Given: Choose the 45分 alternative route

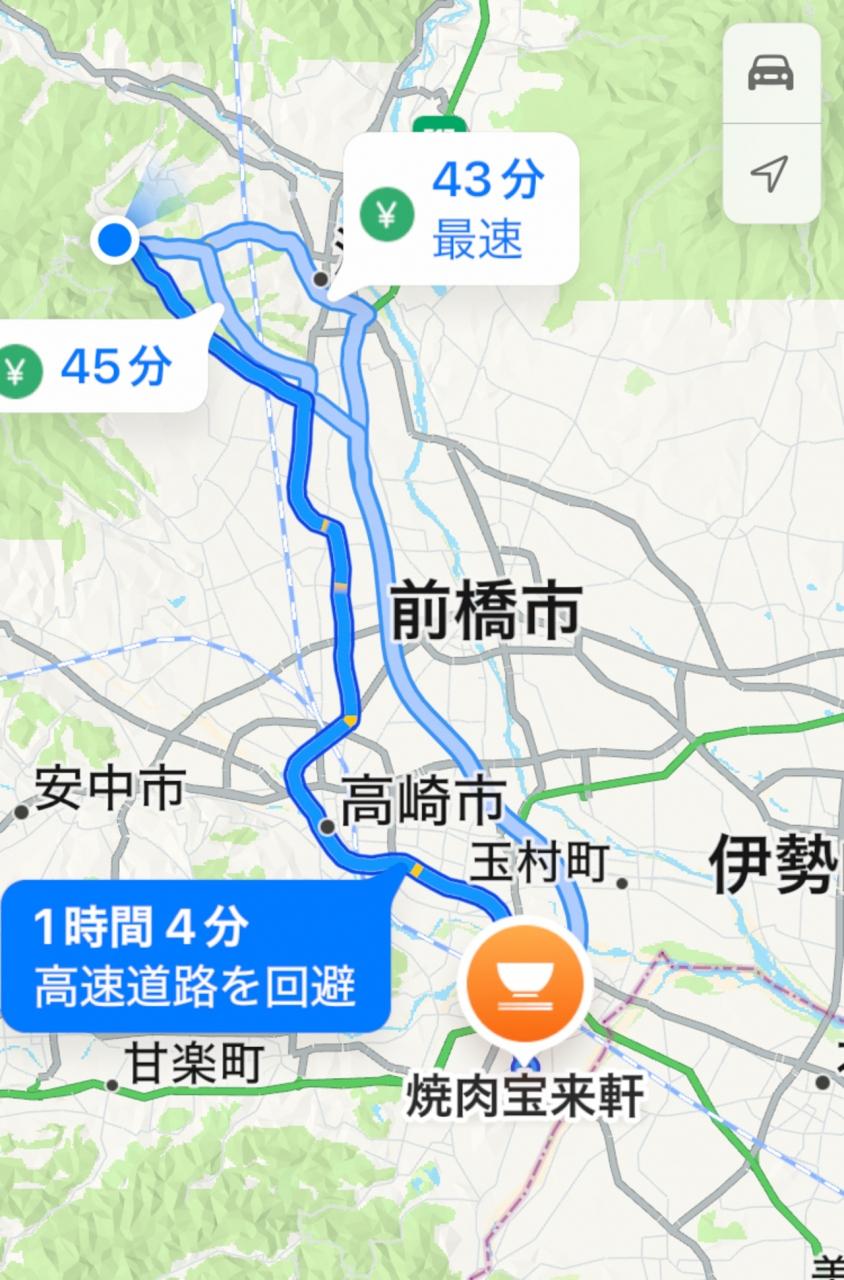Looking at the screenshot, I should pyautogui.click(x=100, y=367).
